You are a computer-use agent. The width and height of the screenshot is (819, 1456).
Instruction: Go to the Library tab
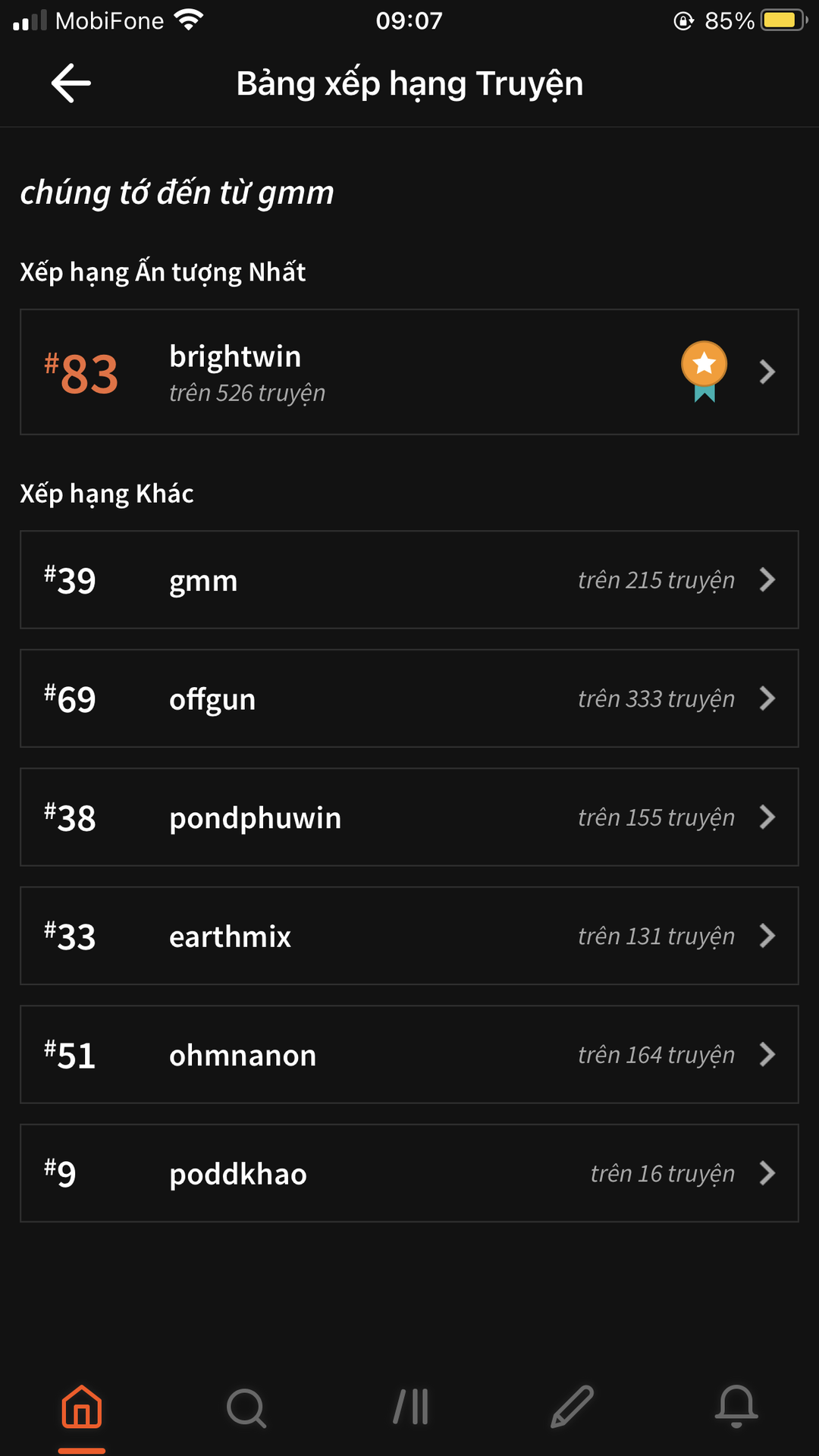(x=410, y=1407)
